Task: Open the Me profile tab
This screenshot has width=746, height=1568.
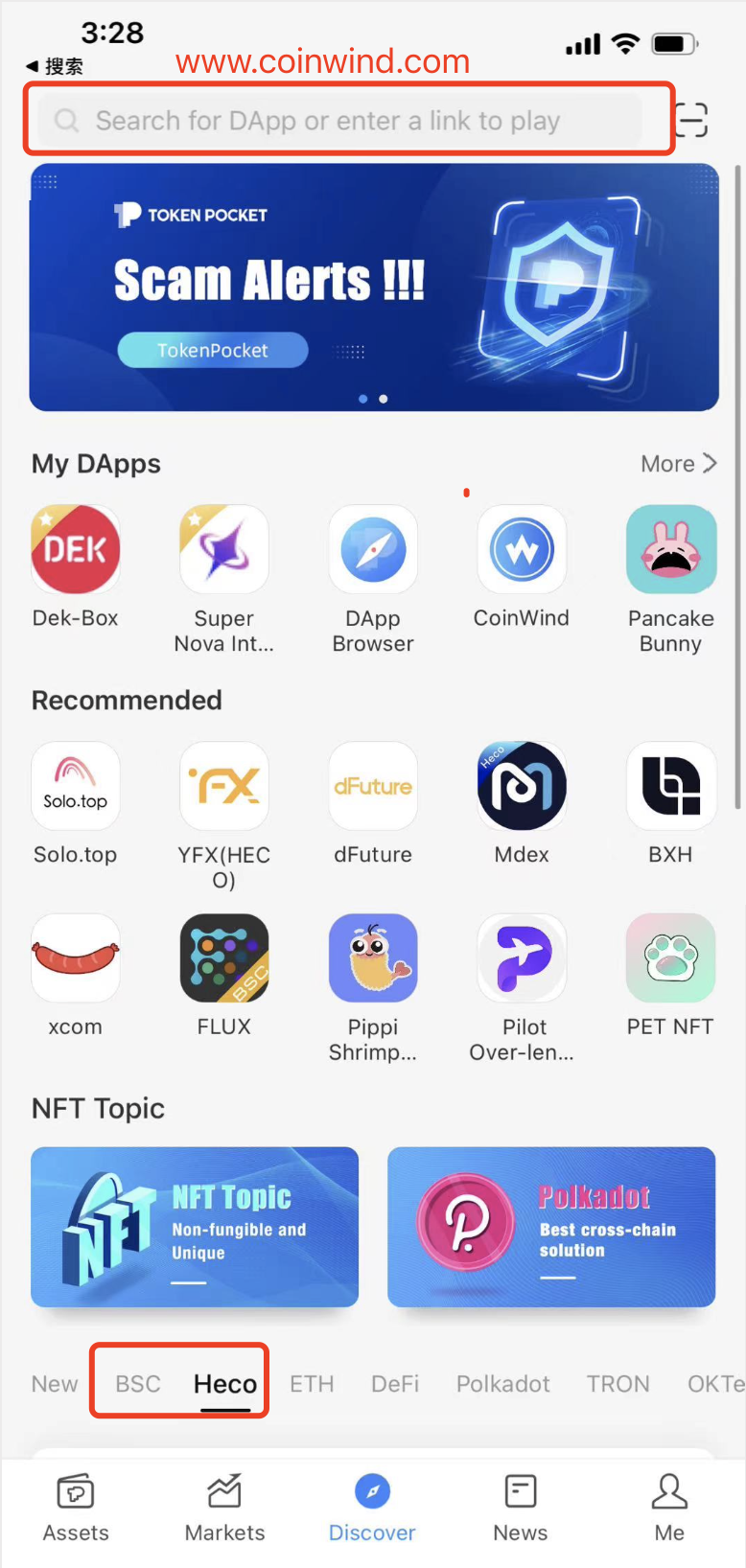Action: (x=669, y=1509)
